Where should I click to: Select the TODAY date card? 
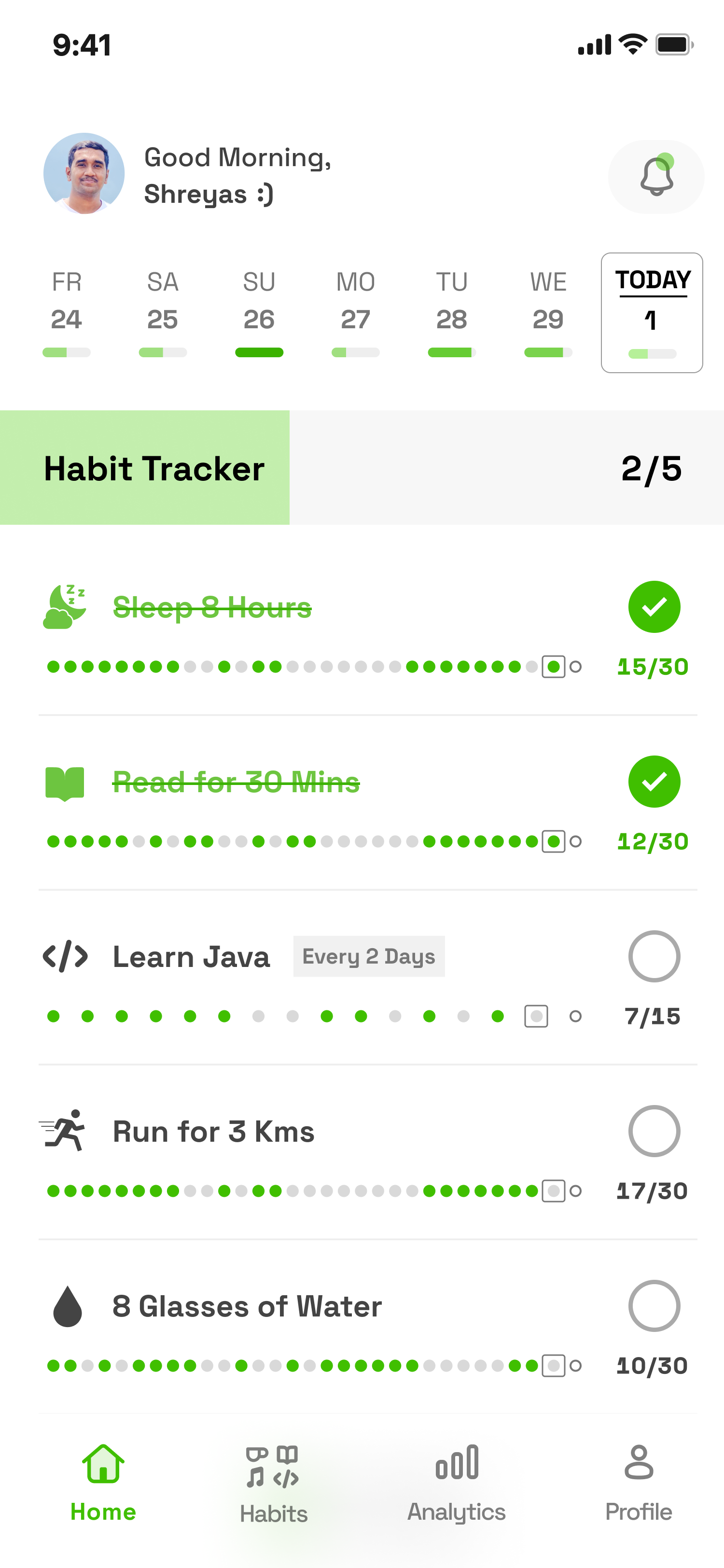[652, 312]
